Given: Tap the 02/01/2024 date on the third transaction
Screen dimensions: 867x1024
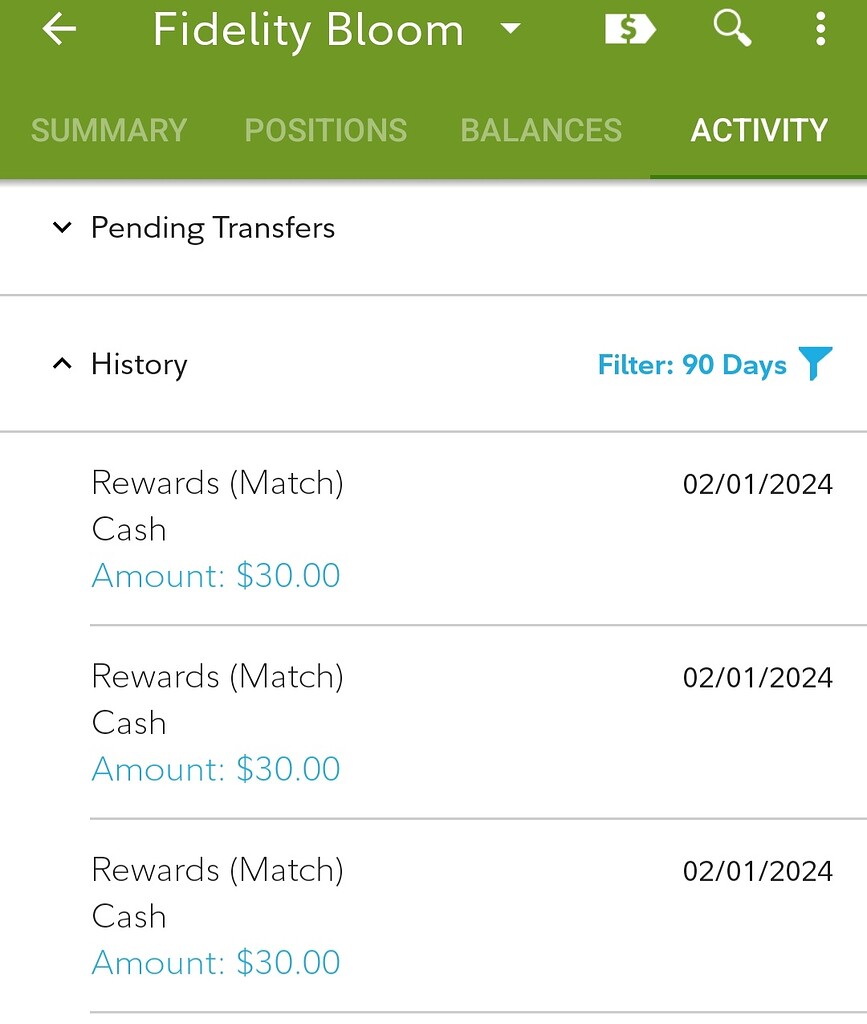Looking at the screenshot, I should pyautogui.click(x=757, y=870).
